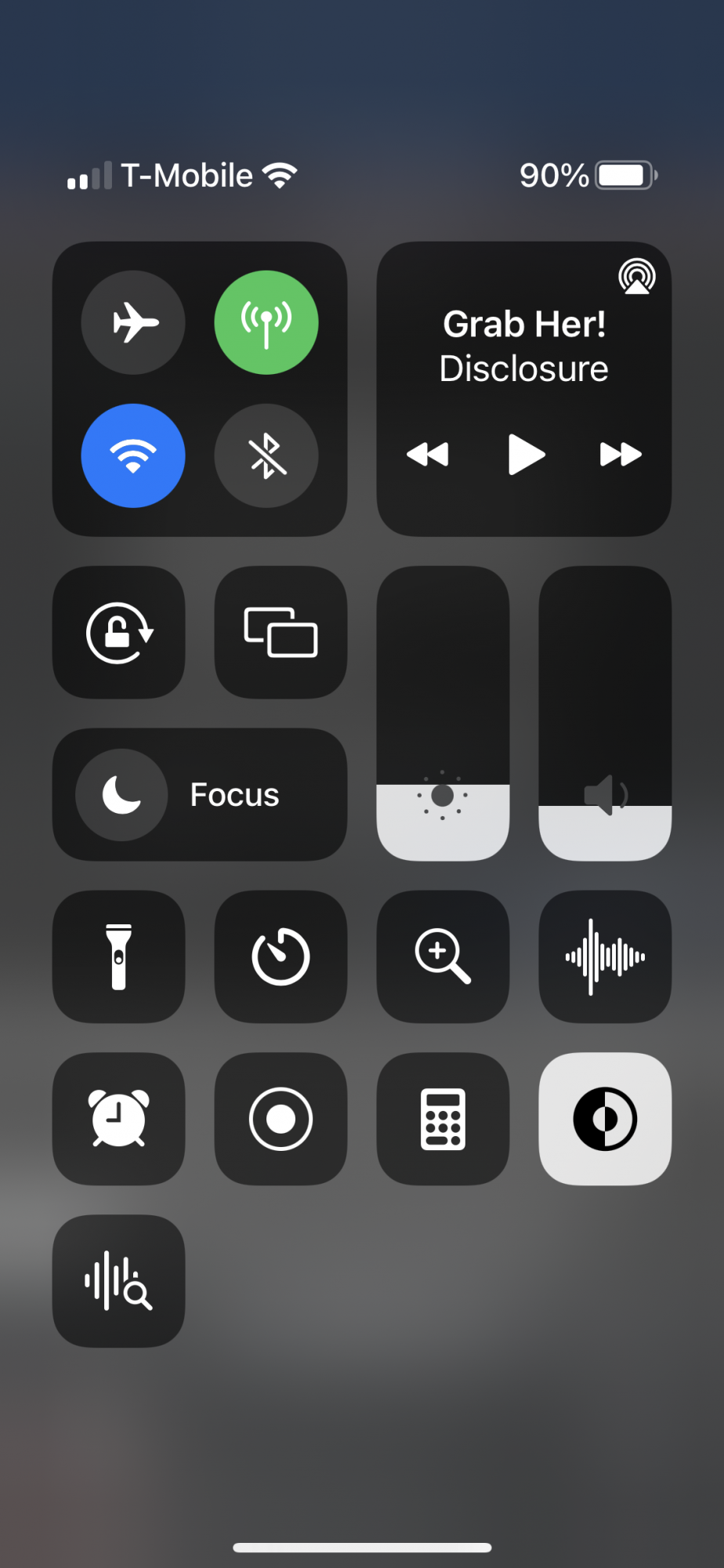The image size is (724, 1568).
Task: Open Screen Mirroring
Action: (x=281, y=633)
